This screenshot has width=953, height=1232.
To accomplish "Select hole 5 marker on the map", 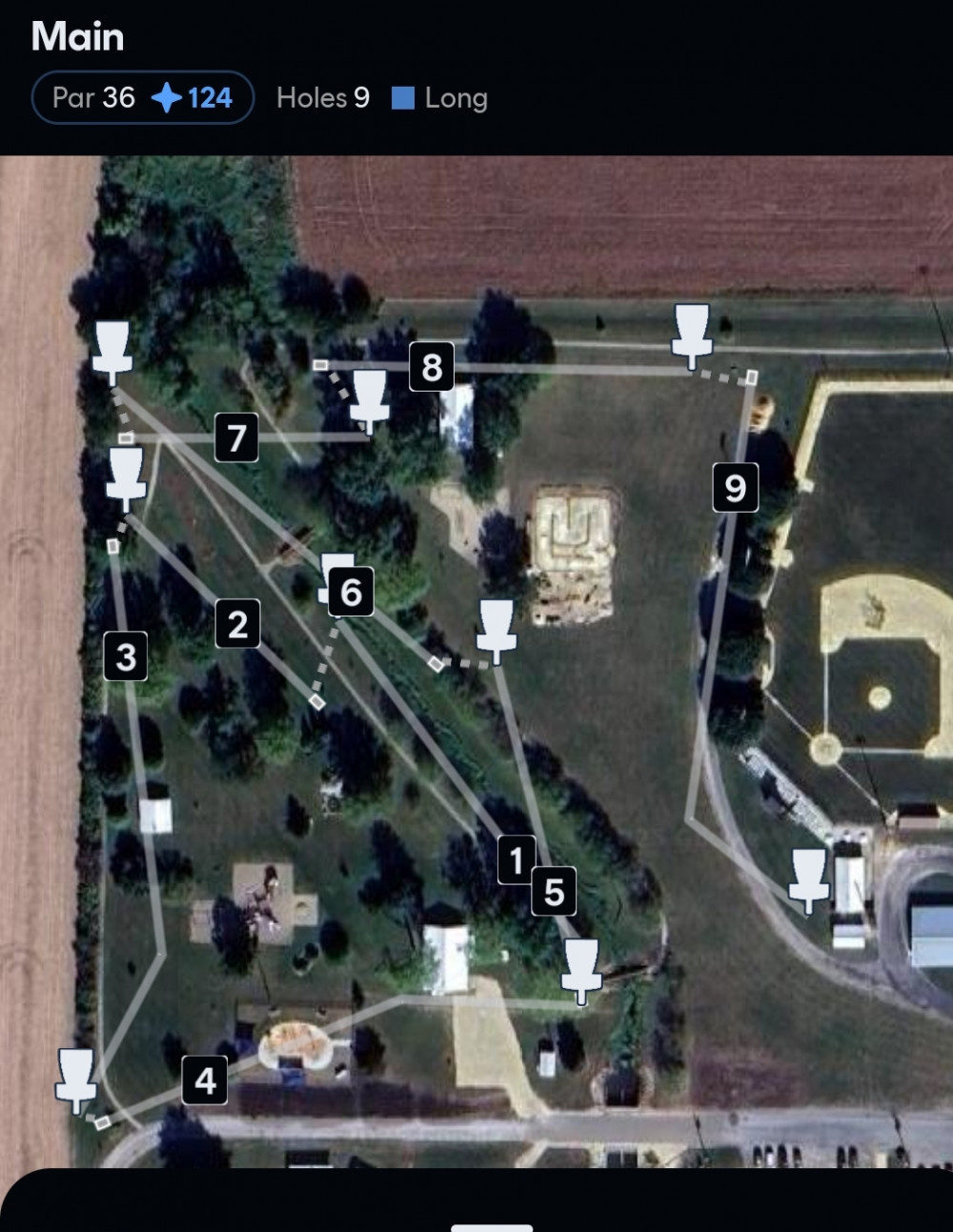I will pyautogui.click(x=554, y=892).
